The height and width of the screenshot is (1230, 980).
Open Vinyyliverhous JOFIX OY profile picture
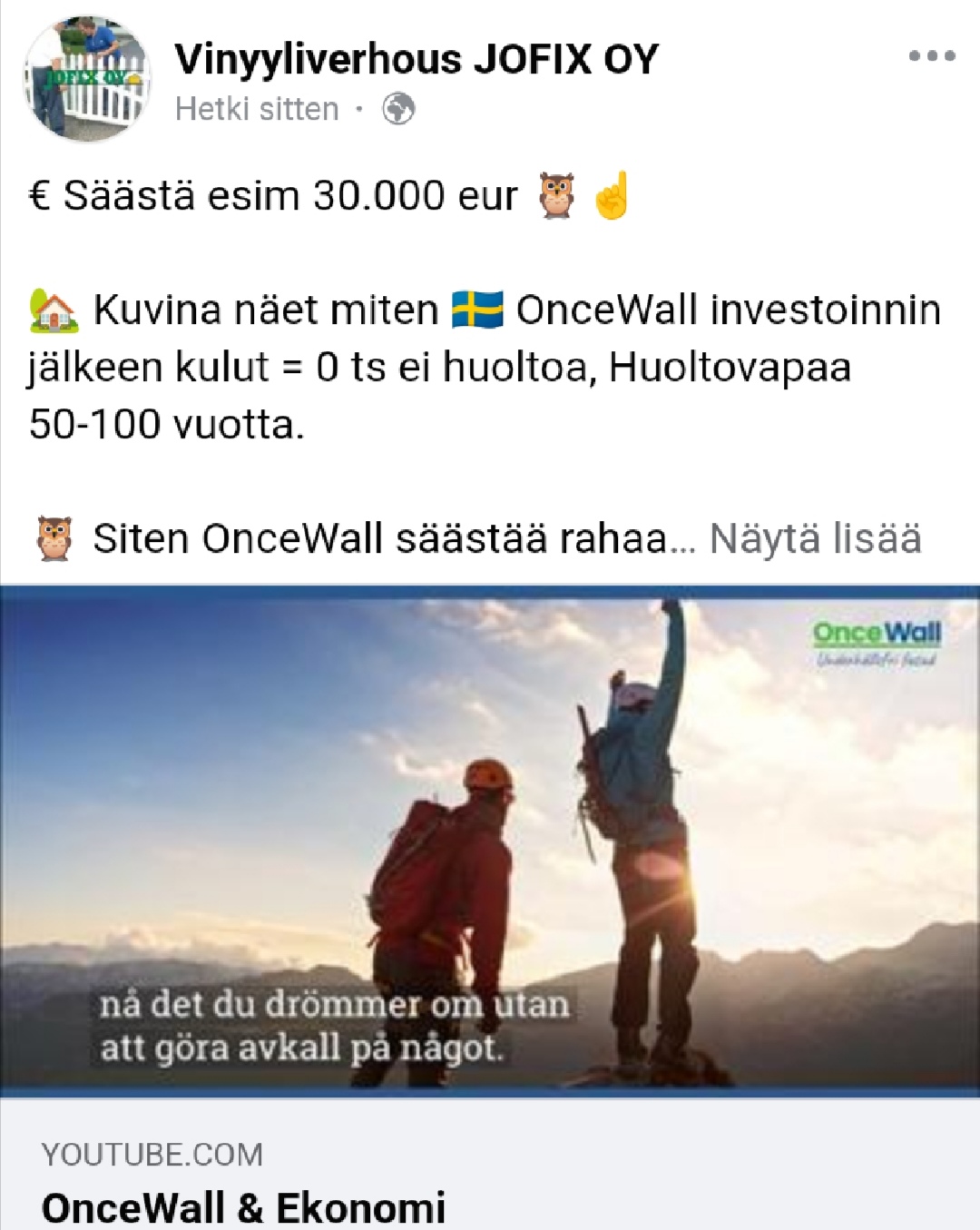coord(87,79)
